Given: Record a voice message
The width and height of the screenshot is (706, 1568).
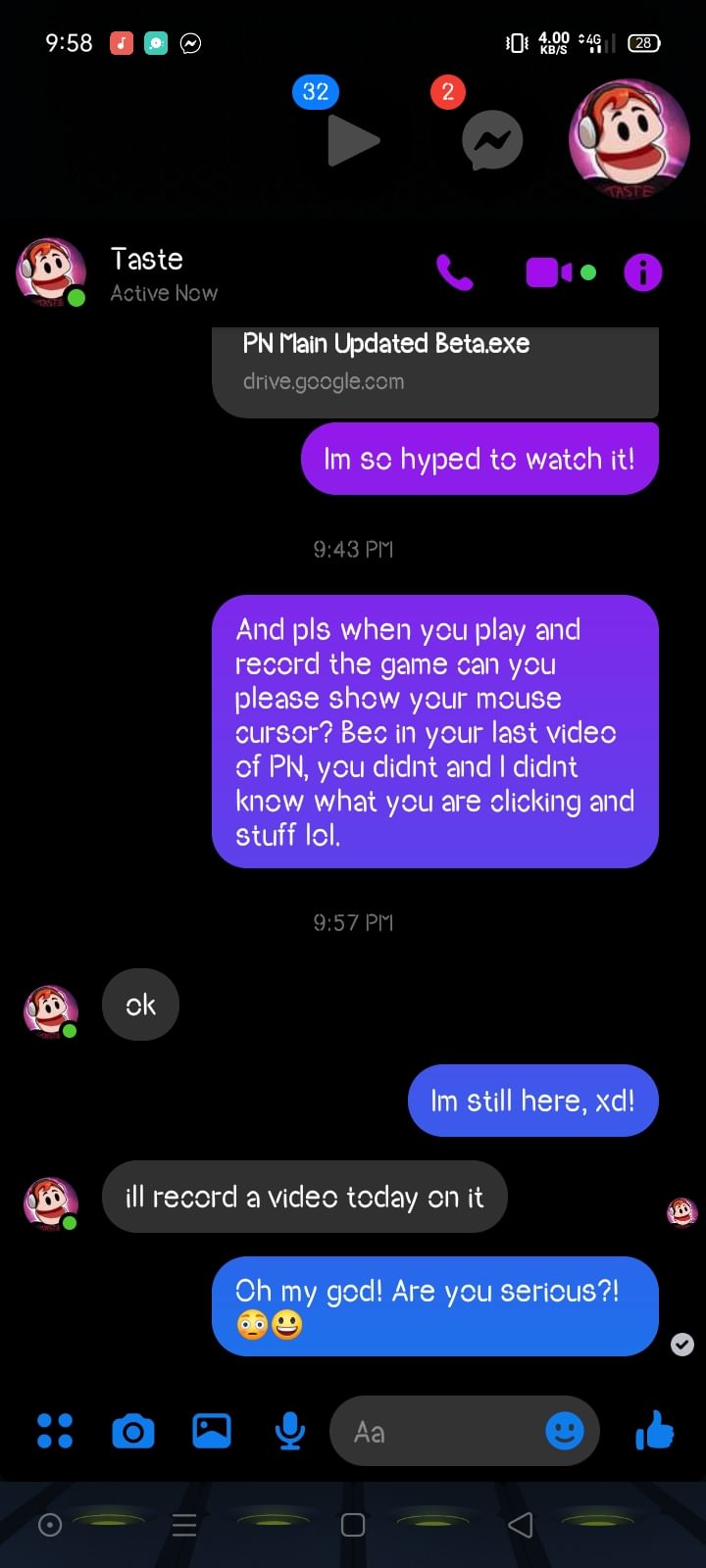Looking at the screenshot, I should [x=289, y=1431].
